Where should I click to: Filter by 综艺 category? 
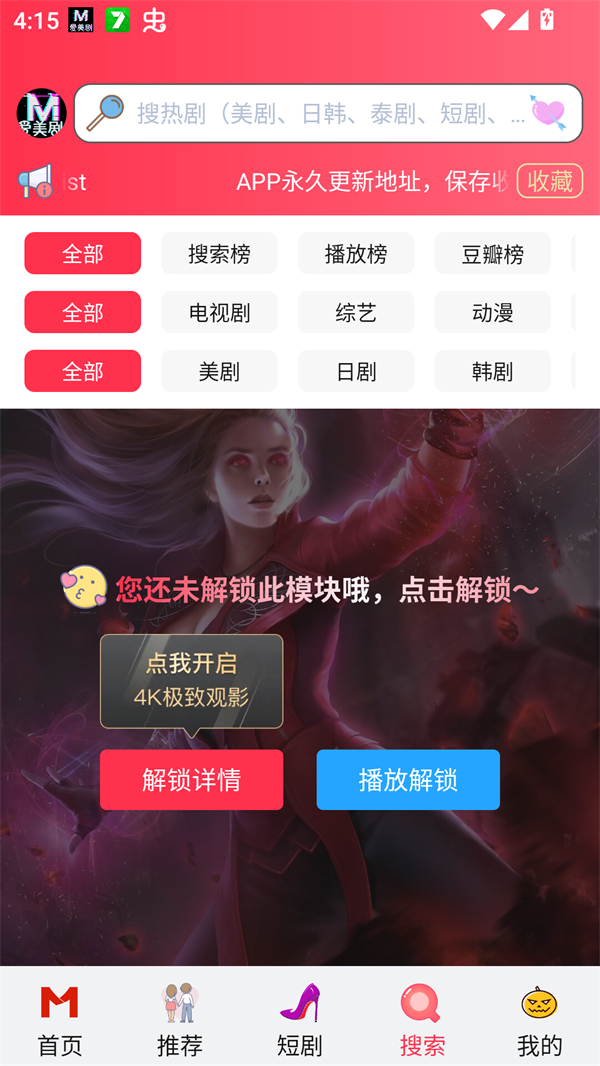356,313
